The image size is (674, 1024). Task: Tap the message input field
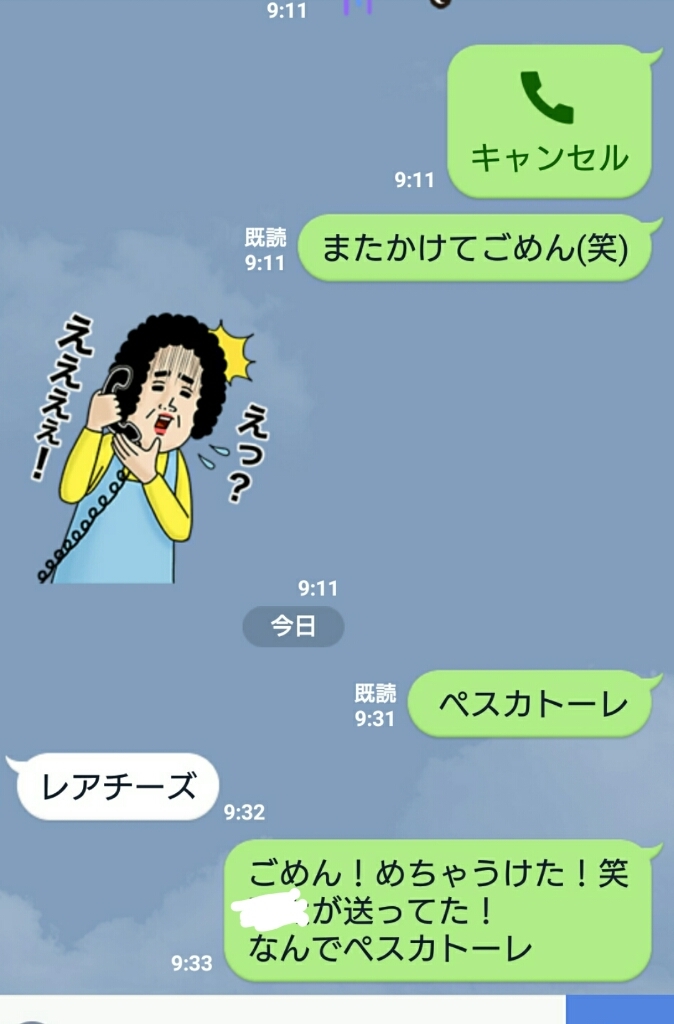[x=280, y=1010]
